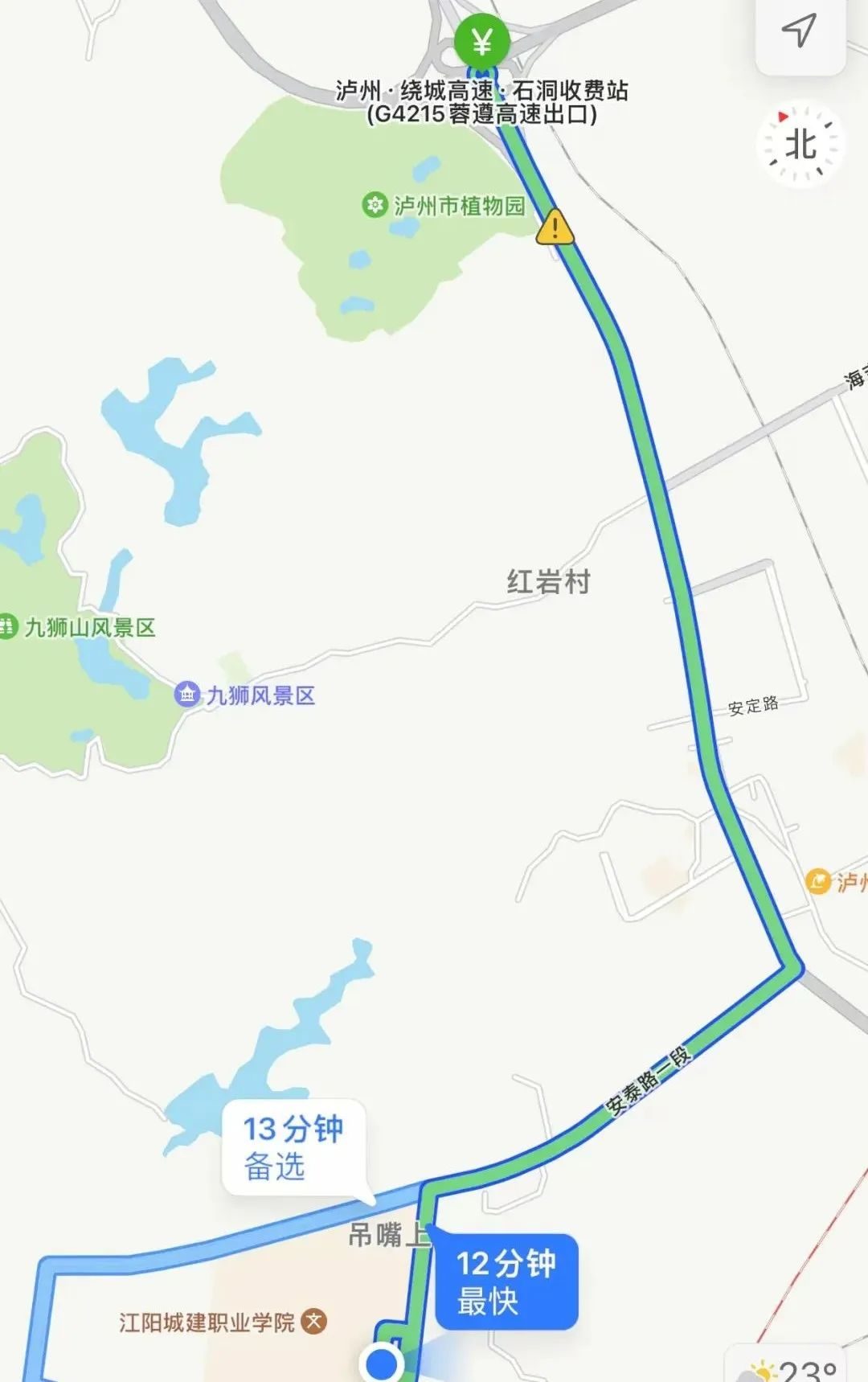
Task: Open the 江阳城建职业学院 place marker
Action: 313,1321
